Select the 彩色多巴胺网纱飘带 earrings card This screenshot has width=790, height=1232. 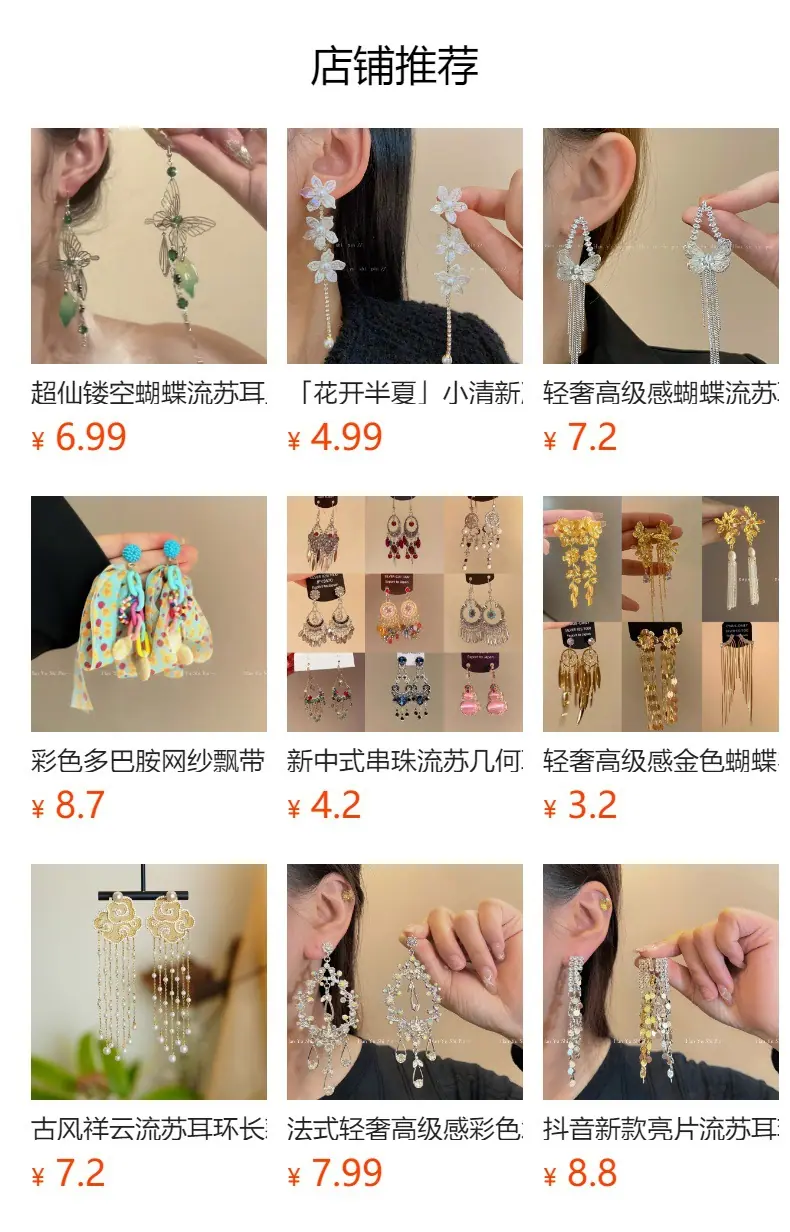tap(149, 660)
